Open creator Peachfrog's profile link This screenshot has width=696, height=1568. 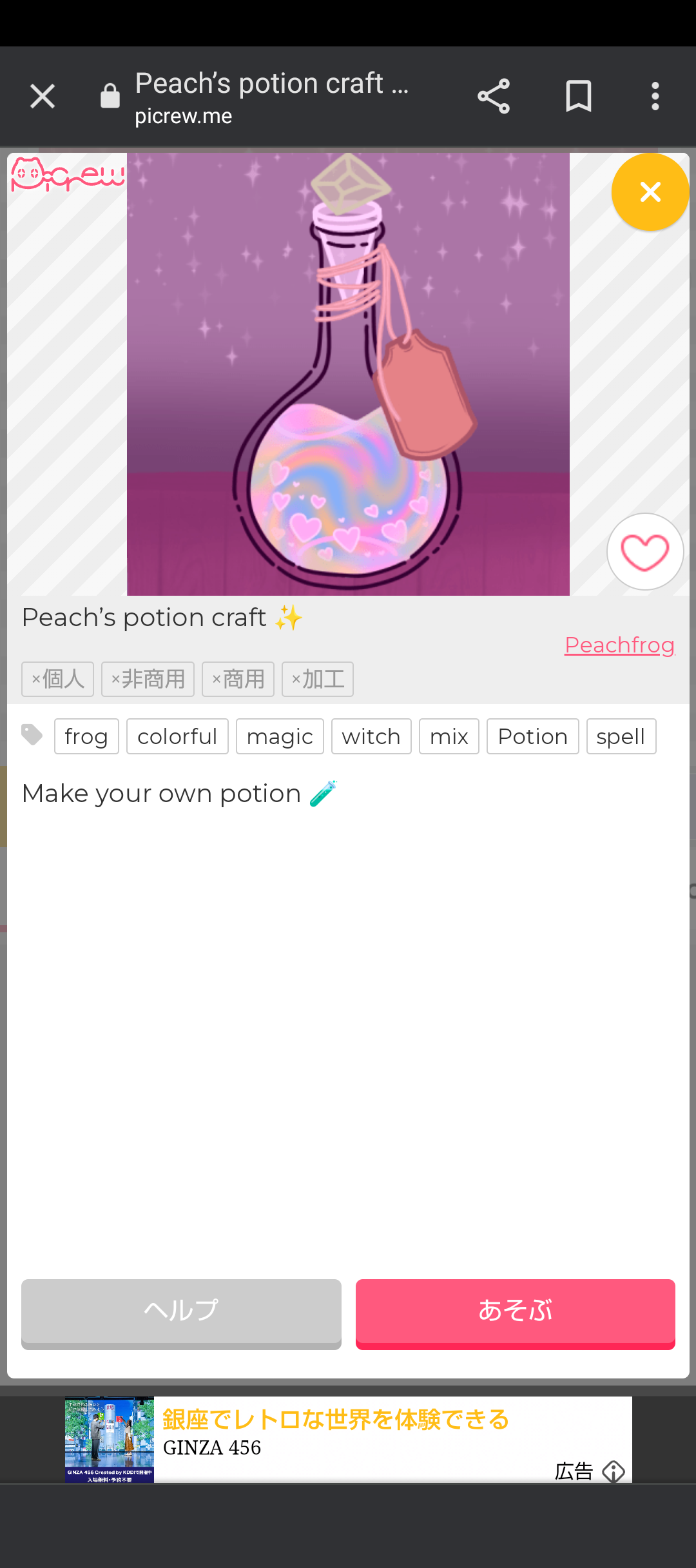pyautogui.click(x=619, y=645)
